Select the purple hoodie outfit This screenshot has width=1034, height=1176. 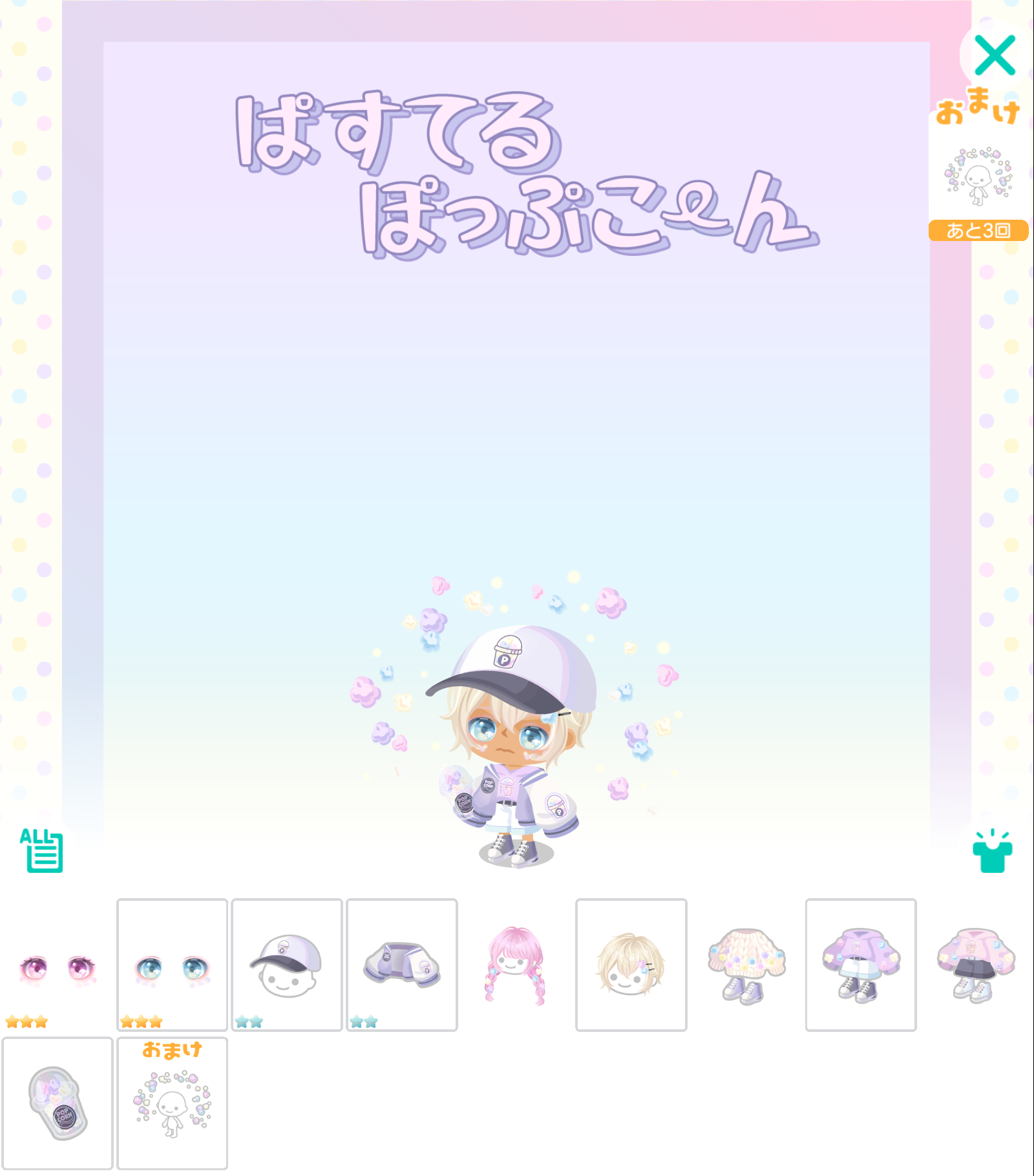pos(860,965)
